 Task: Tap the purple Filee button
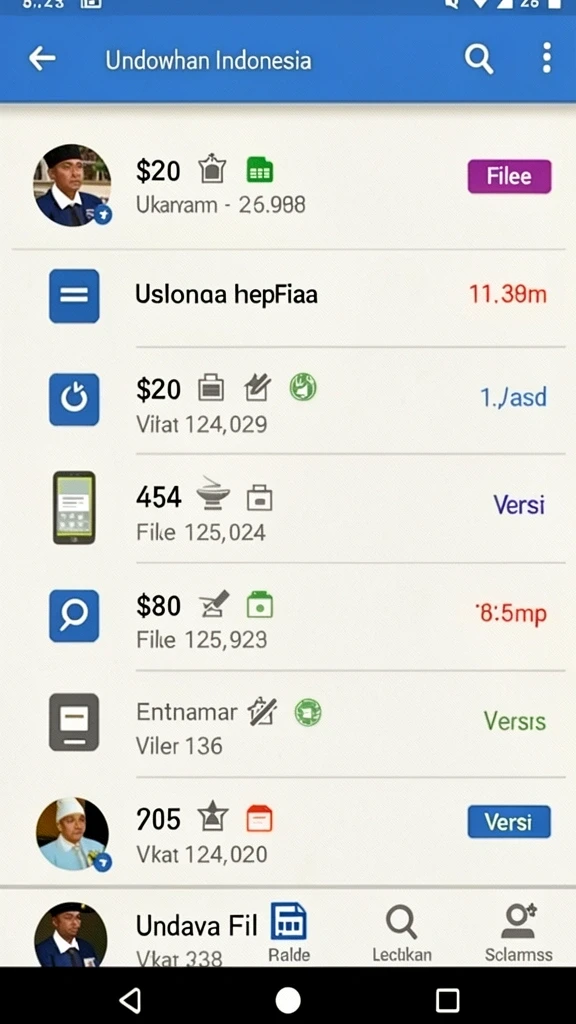pyautogui.click(x=509, y=176)
